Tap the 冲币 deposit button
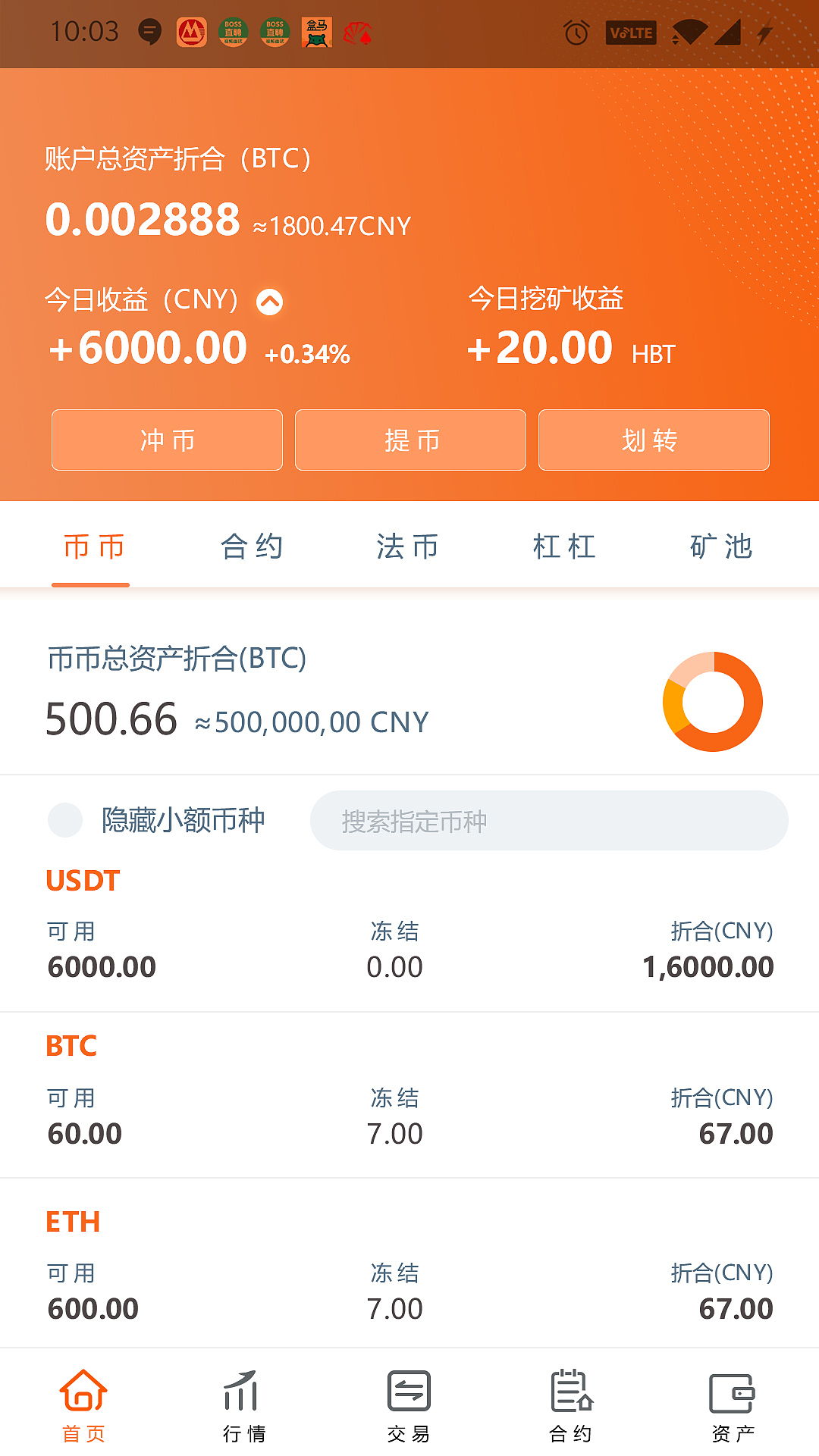The height and width of the screenshot is (1456, 819). tap(167, 440)
